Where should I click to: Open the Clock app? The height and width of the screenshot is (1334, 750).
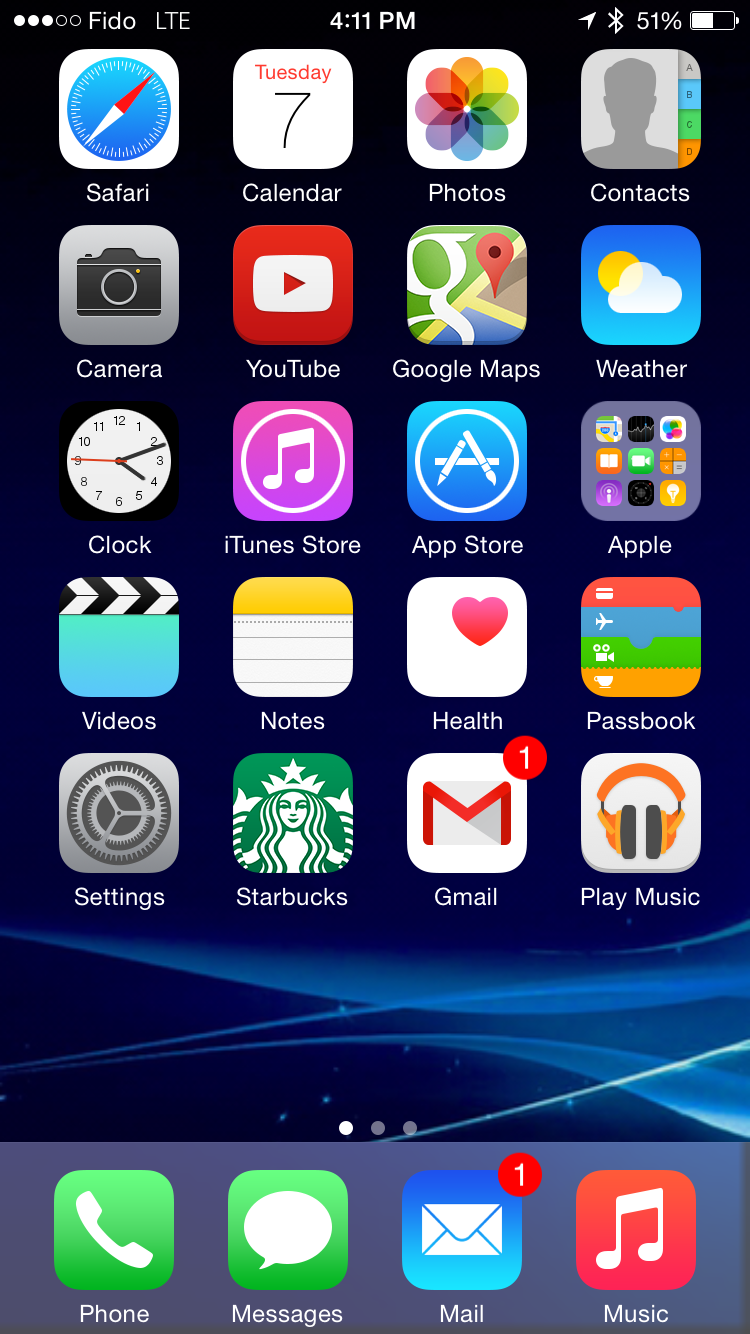tap(119, 461)
